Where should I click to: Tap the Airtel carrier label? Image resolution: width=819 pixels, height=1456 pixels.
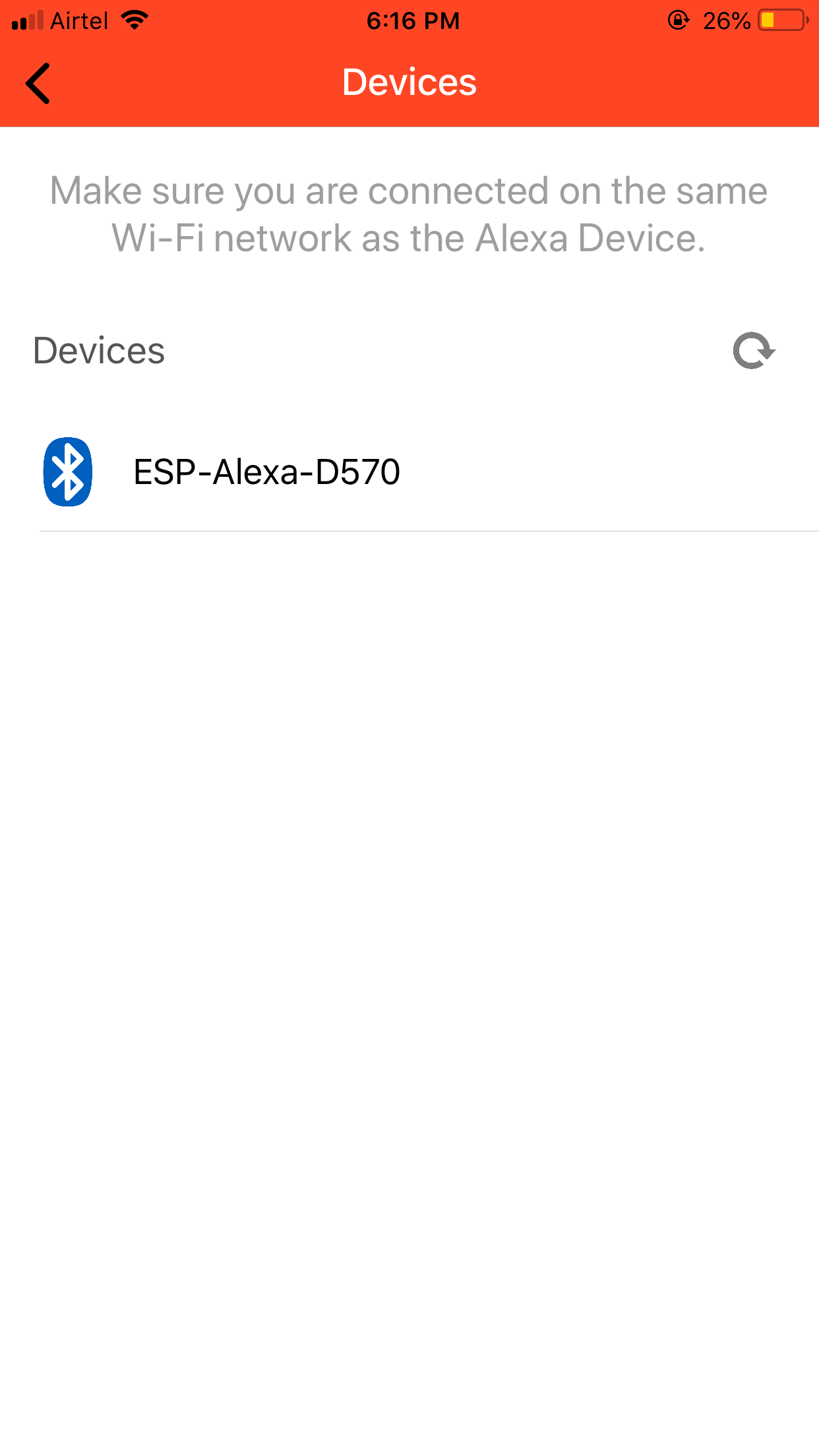tap(80, 20)
